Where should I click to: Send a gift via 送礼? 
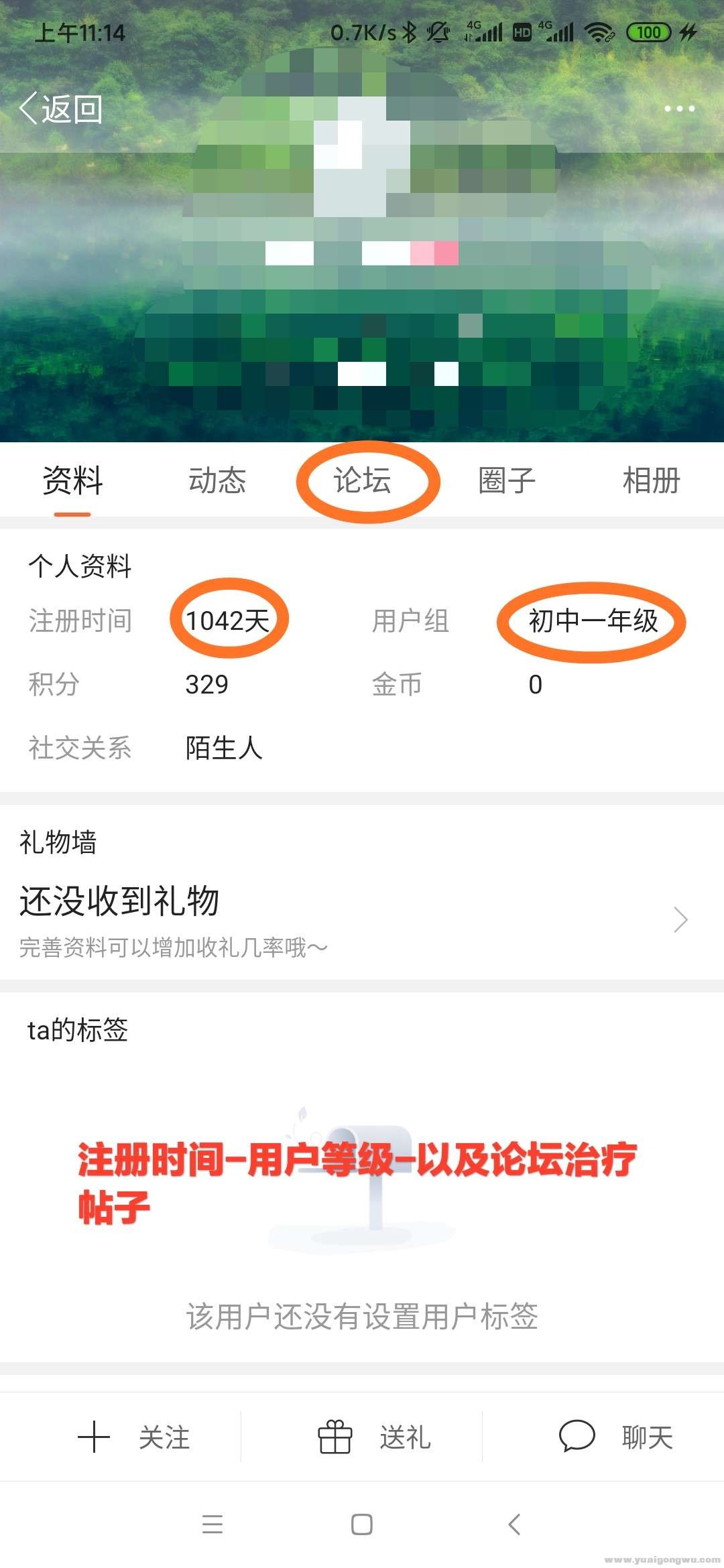click(374, 1437)
